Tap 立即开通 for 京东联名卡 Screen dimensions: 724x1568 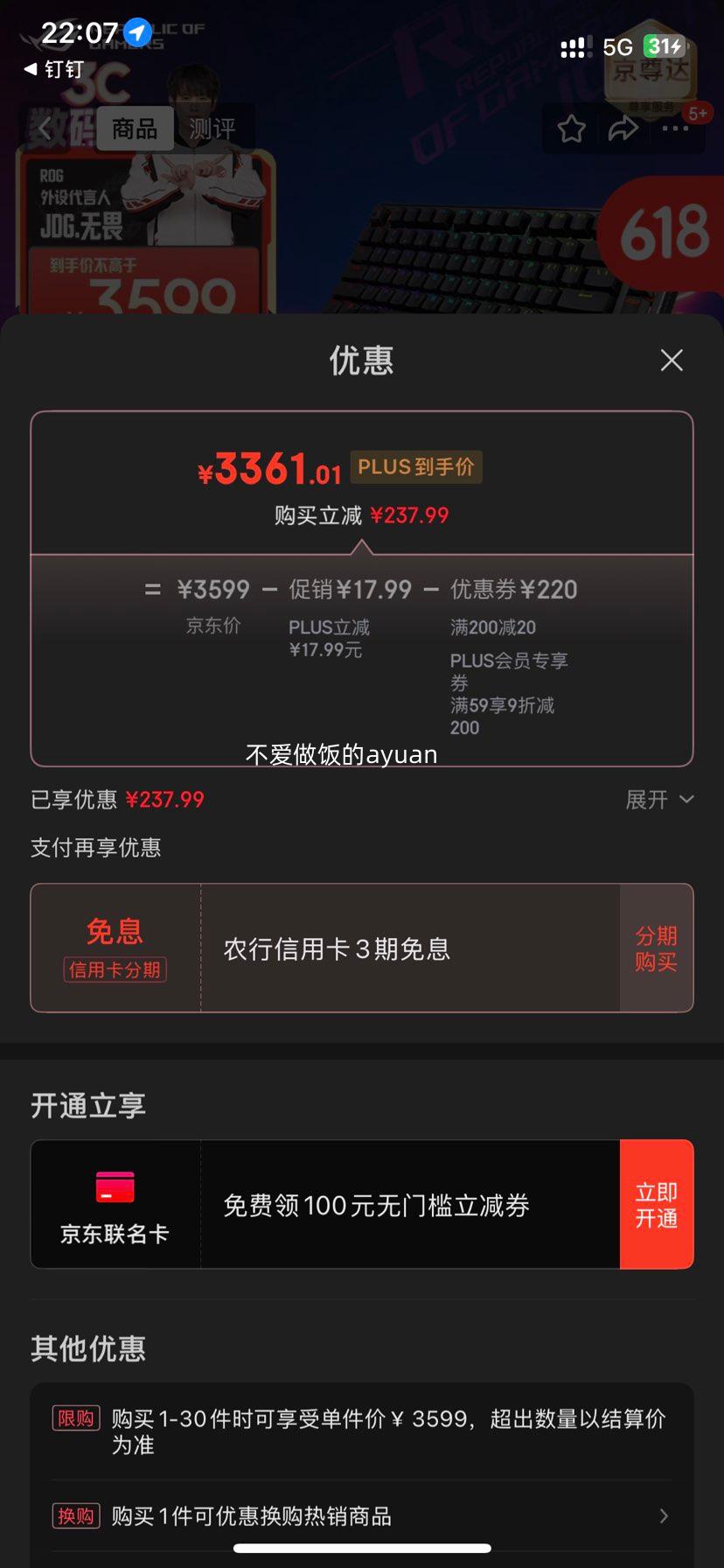[x=656, y=1204]
